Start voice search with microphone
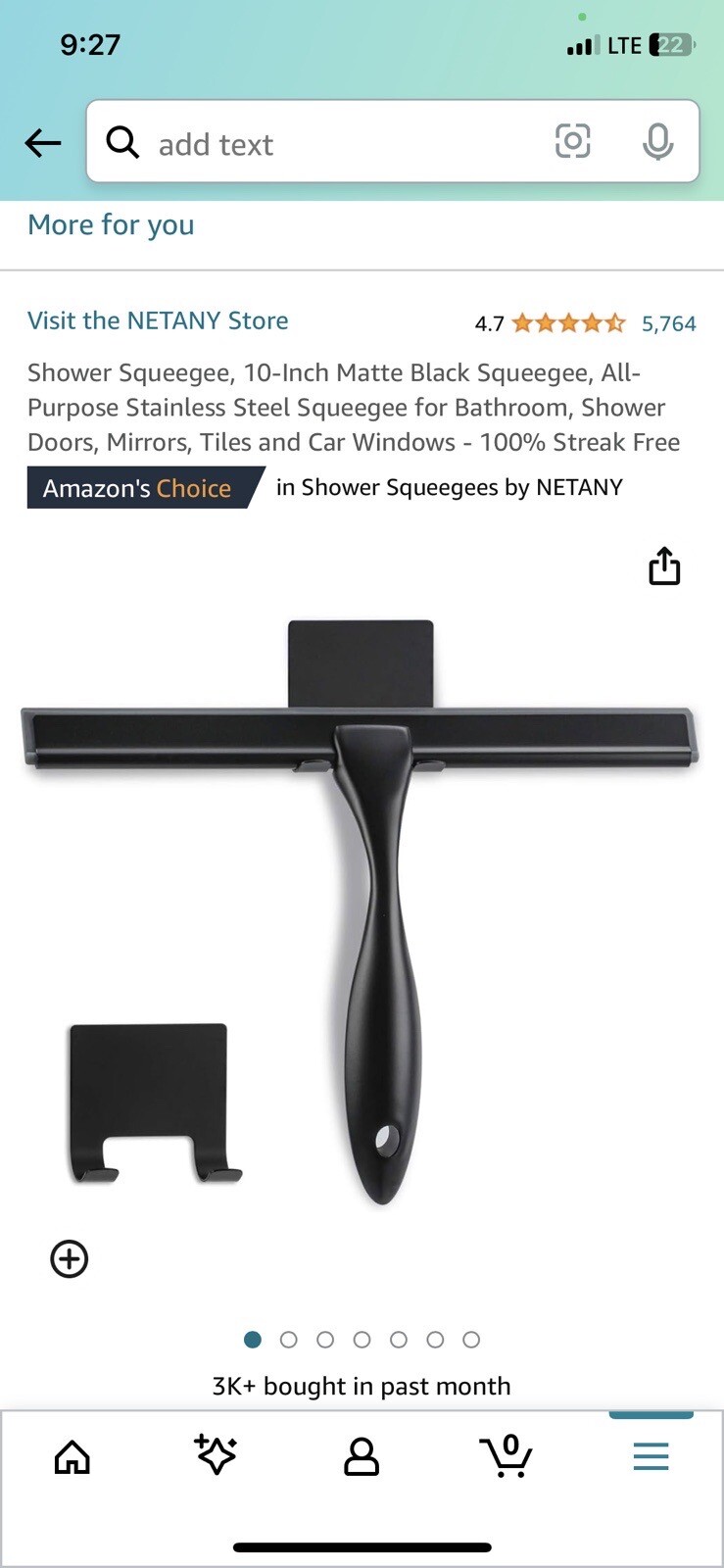Screen dimensions: 724x1568 tap(657, 142)
